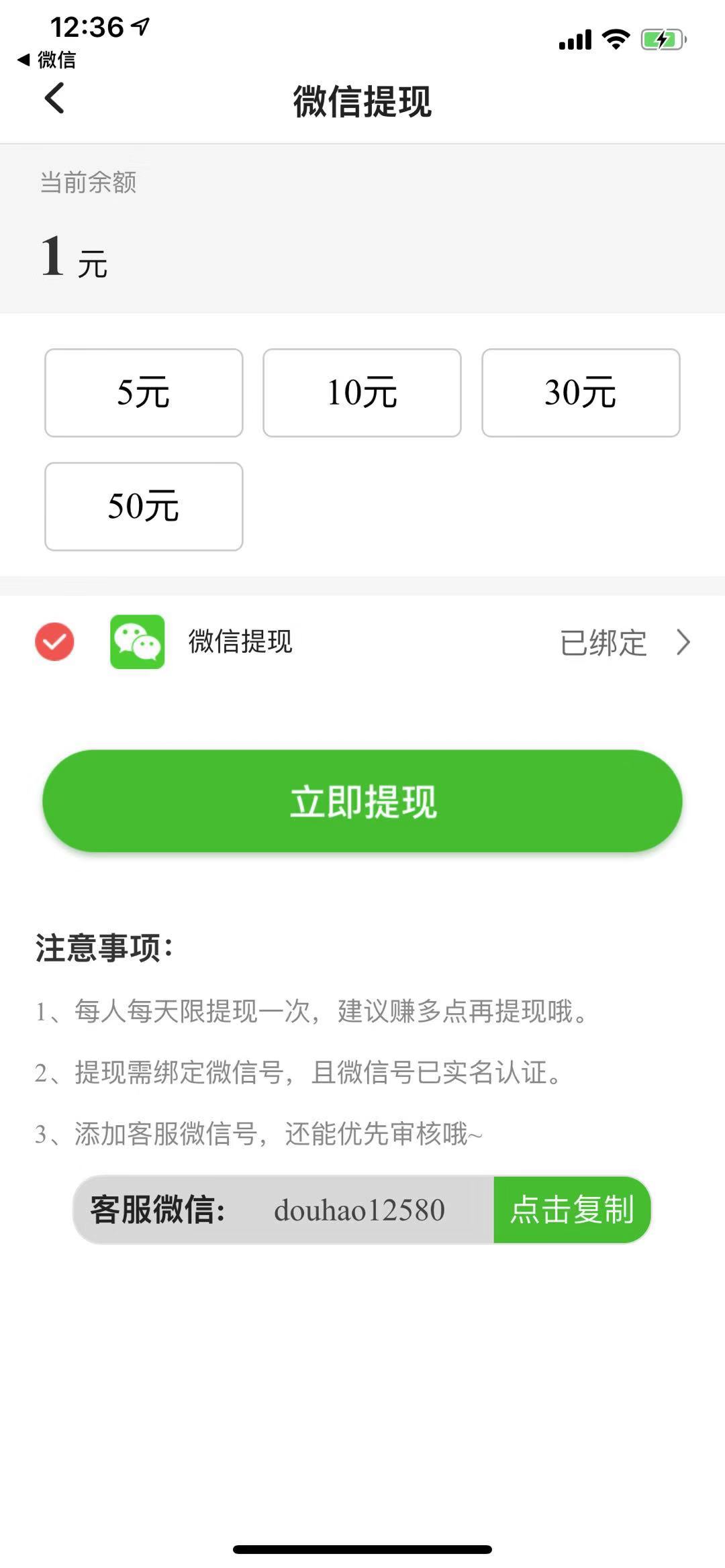This screenshot has width=725, height=1568.
Task: Toggle the red 微信提现 method checkmark
Action: (54, 642)
